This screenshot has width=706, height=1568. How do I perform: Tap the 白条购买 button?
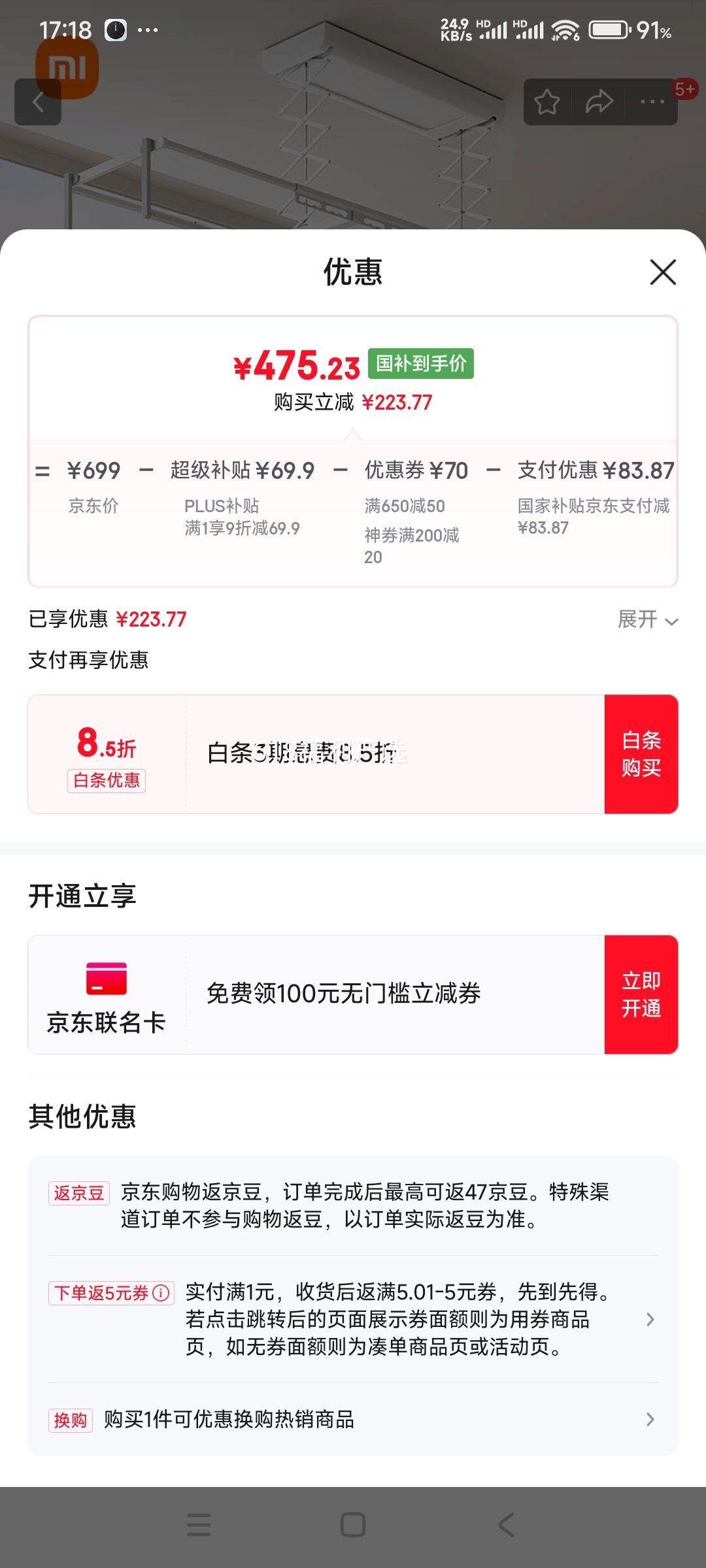tap(641, 754)
